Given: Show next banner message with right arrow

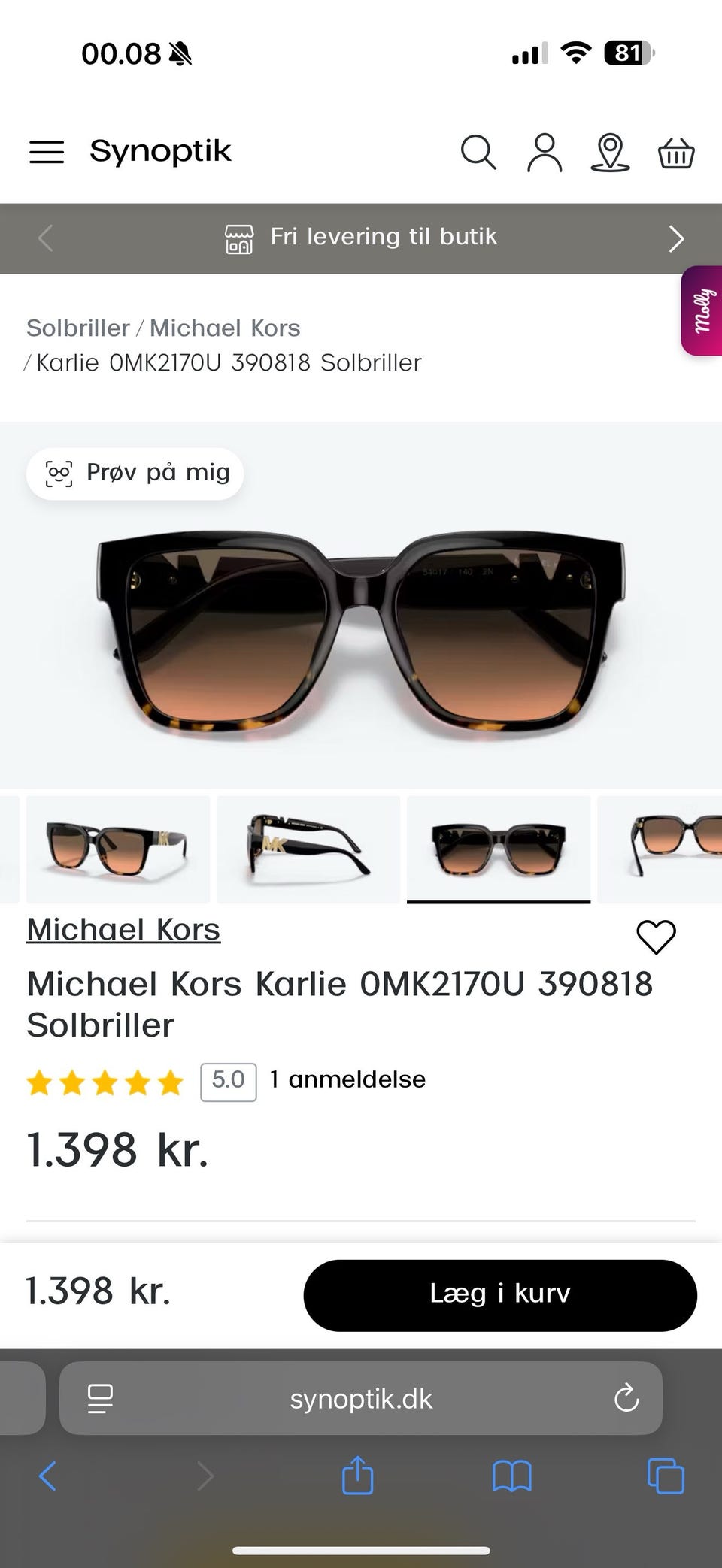Looking at the screenshot, I should click(676, 238).
